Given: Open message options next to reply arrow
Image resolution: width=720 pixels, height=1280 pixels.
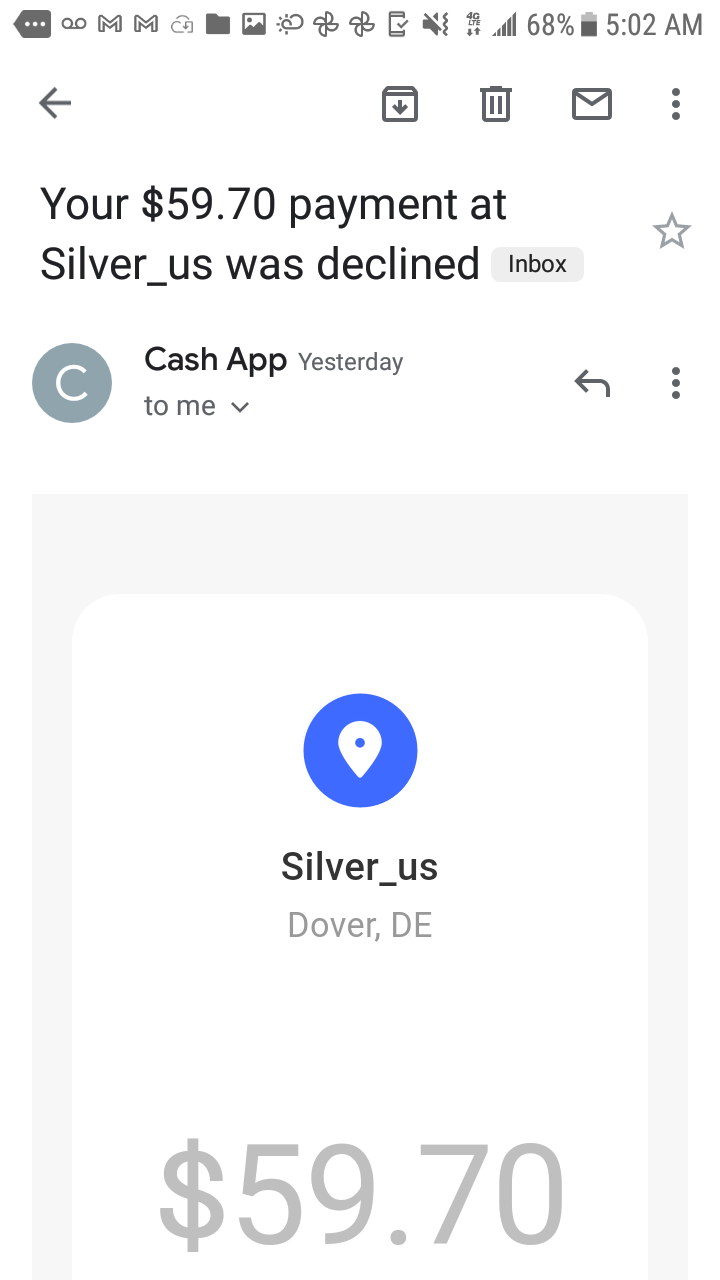Looking at the screenshot, I should click(676, 383).
